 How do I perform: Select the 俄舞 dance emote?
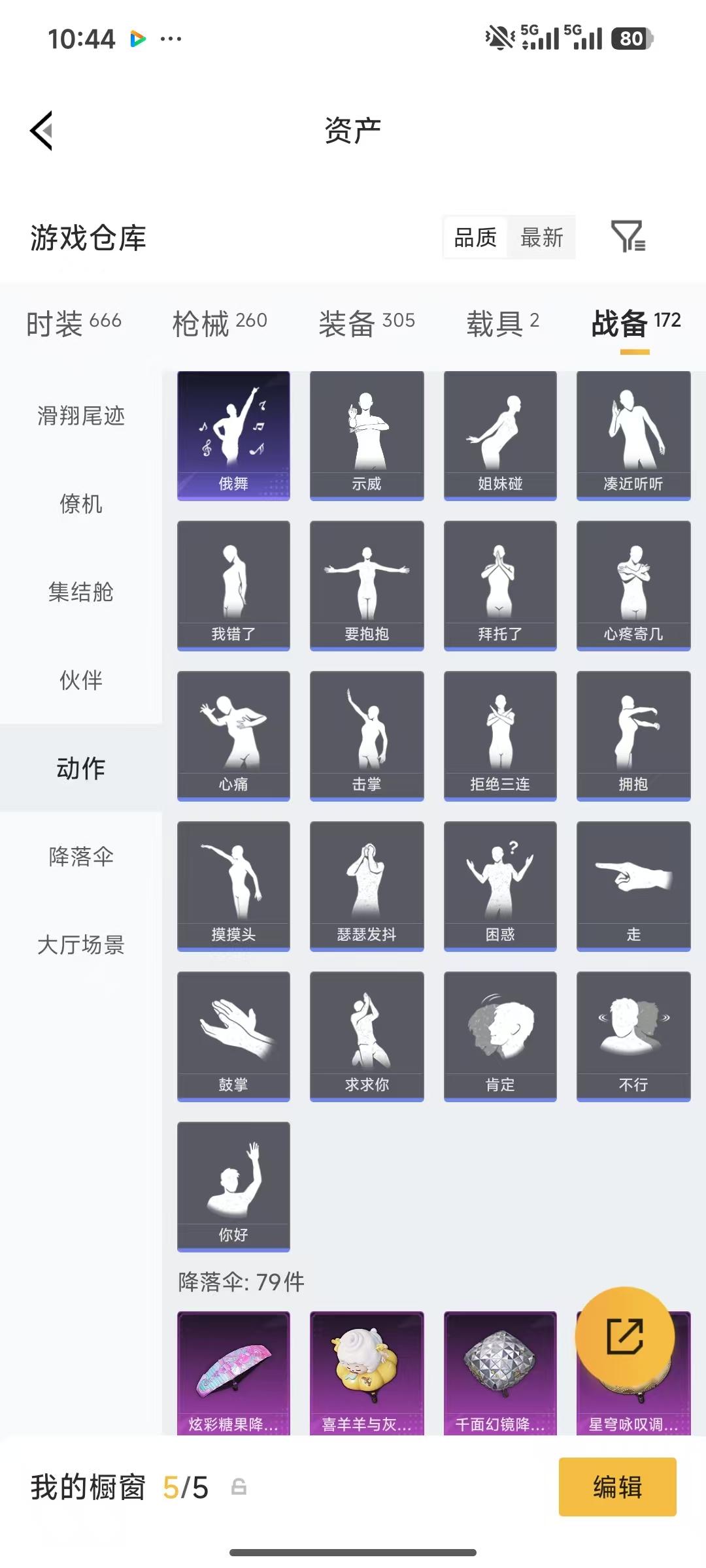point(233,434)
